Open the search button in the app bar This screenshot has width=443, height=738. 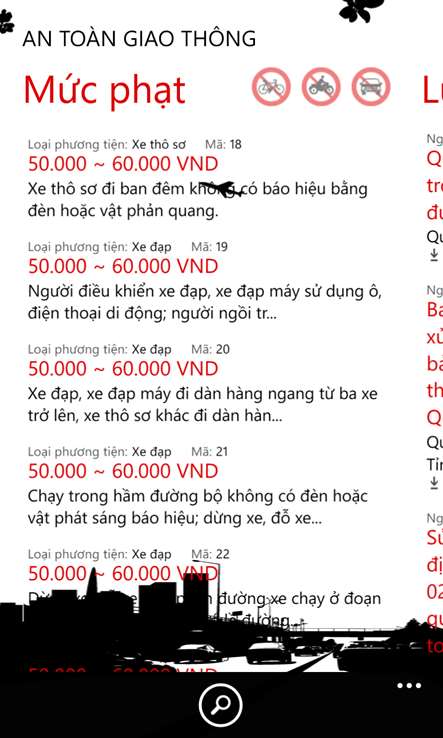(x=221, y=705)
